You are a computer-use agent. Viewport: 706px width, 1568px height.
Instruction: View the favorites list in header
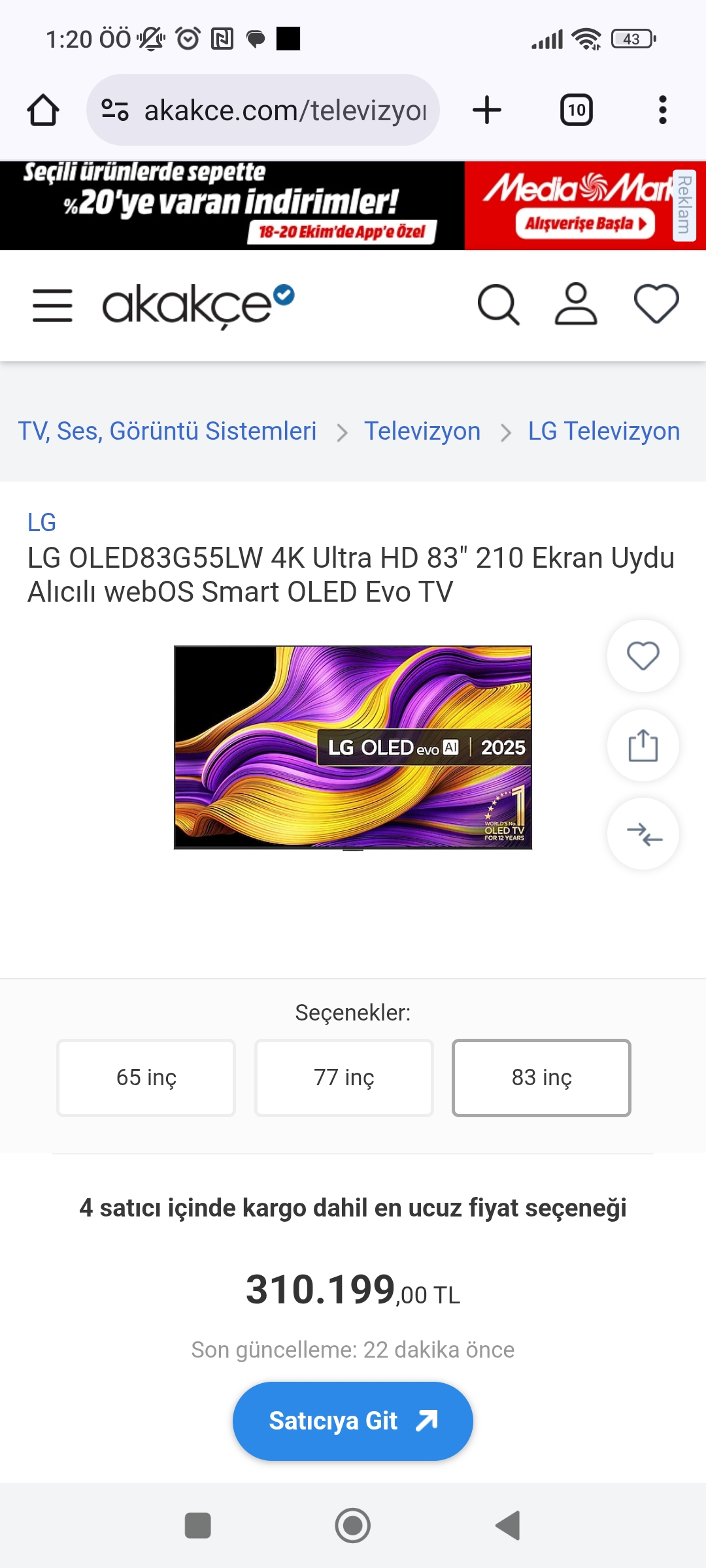click(x=656, y=304)
